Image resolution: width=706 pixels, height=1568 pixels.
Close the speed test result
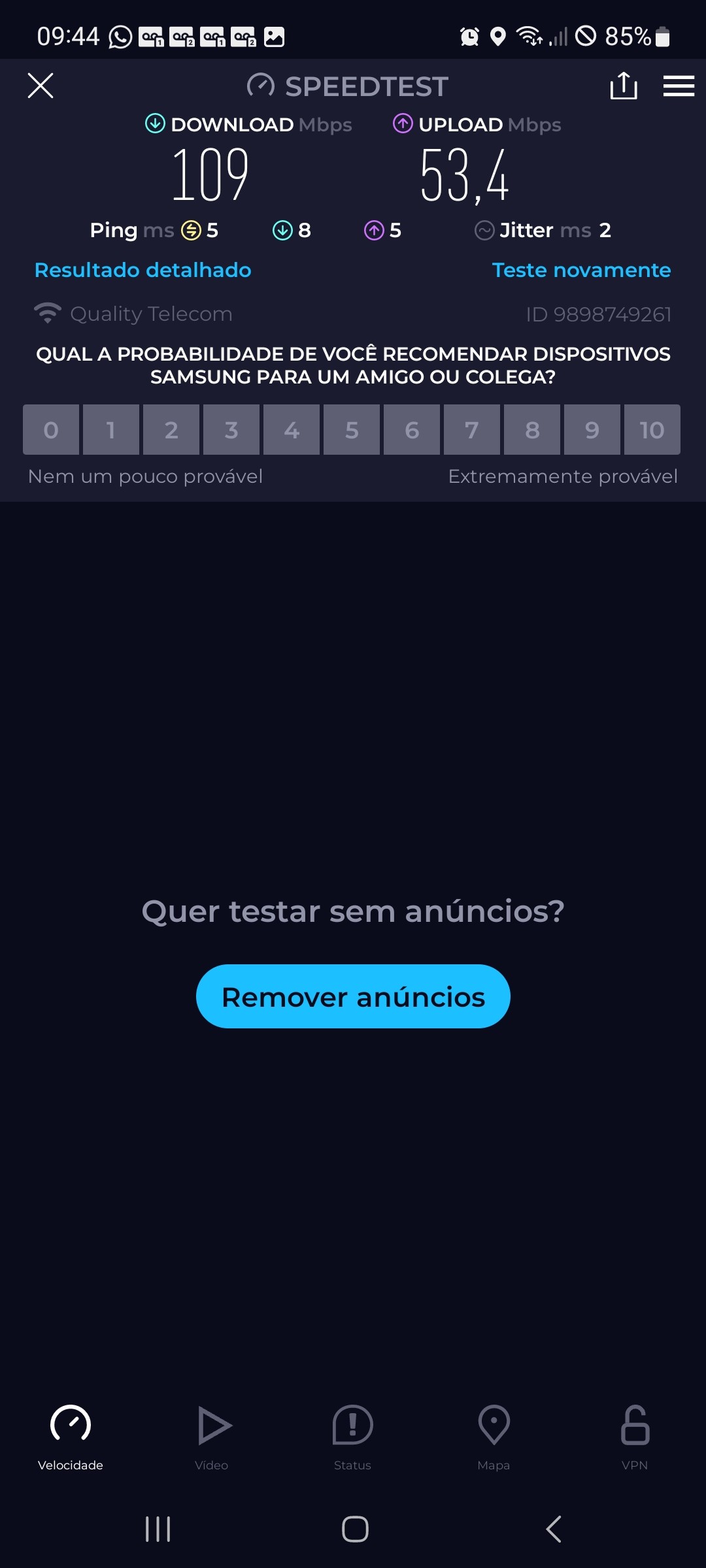click(x=41, y=86)
